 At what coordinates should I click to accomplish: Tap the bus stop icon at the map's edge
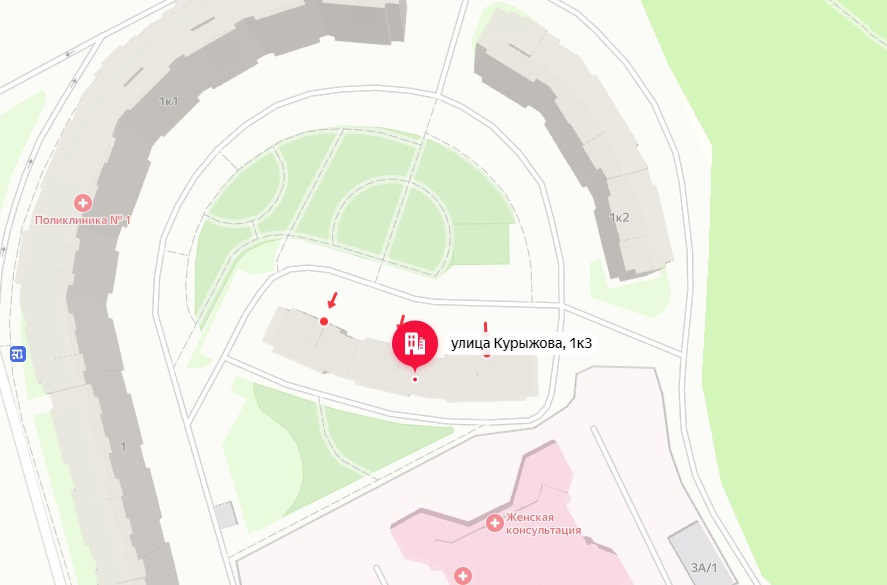pyautogui.click(x=17, y=354)
